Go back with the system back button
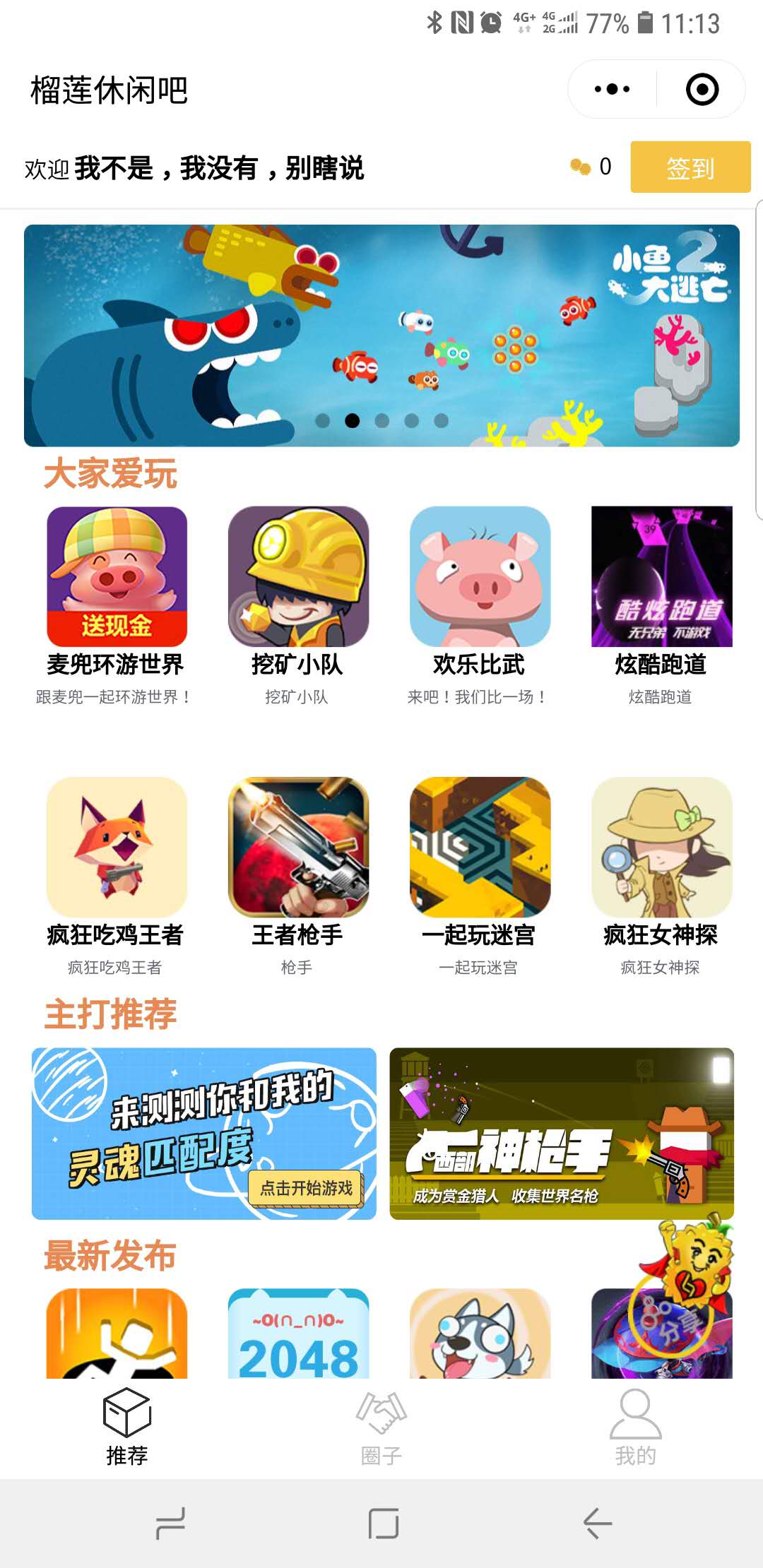The image size is (763, 1568). click(597, 1523)
